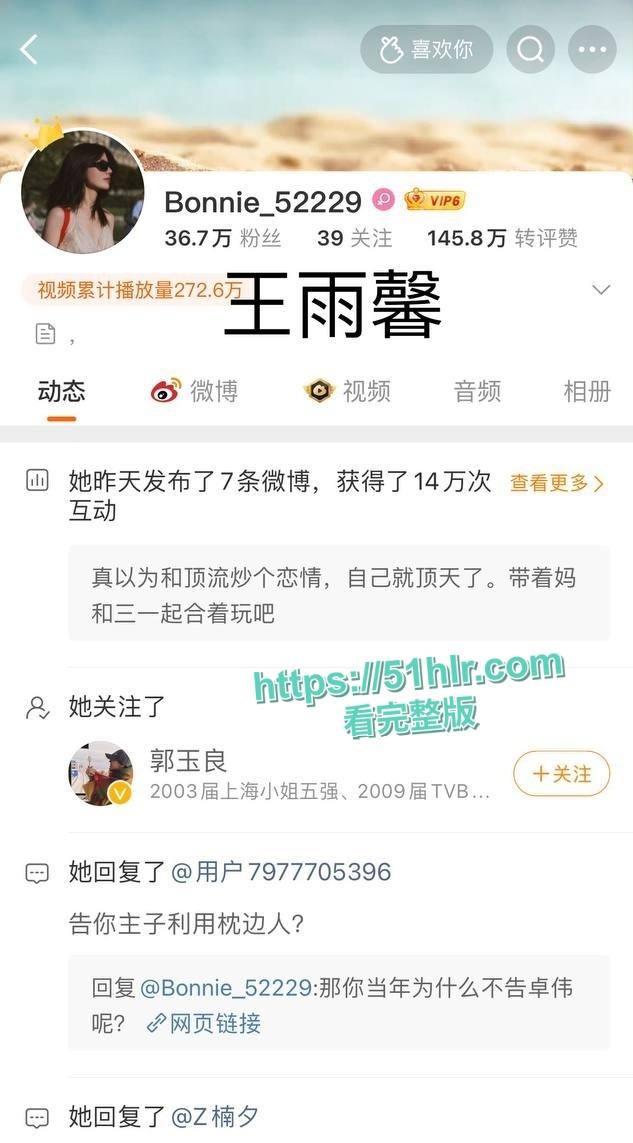Switch to the 视频 tab

coord(348,391)
